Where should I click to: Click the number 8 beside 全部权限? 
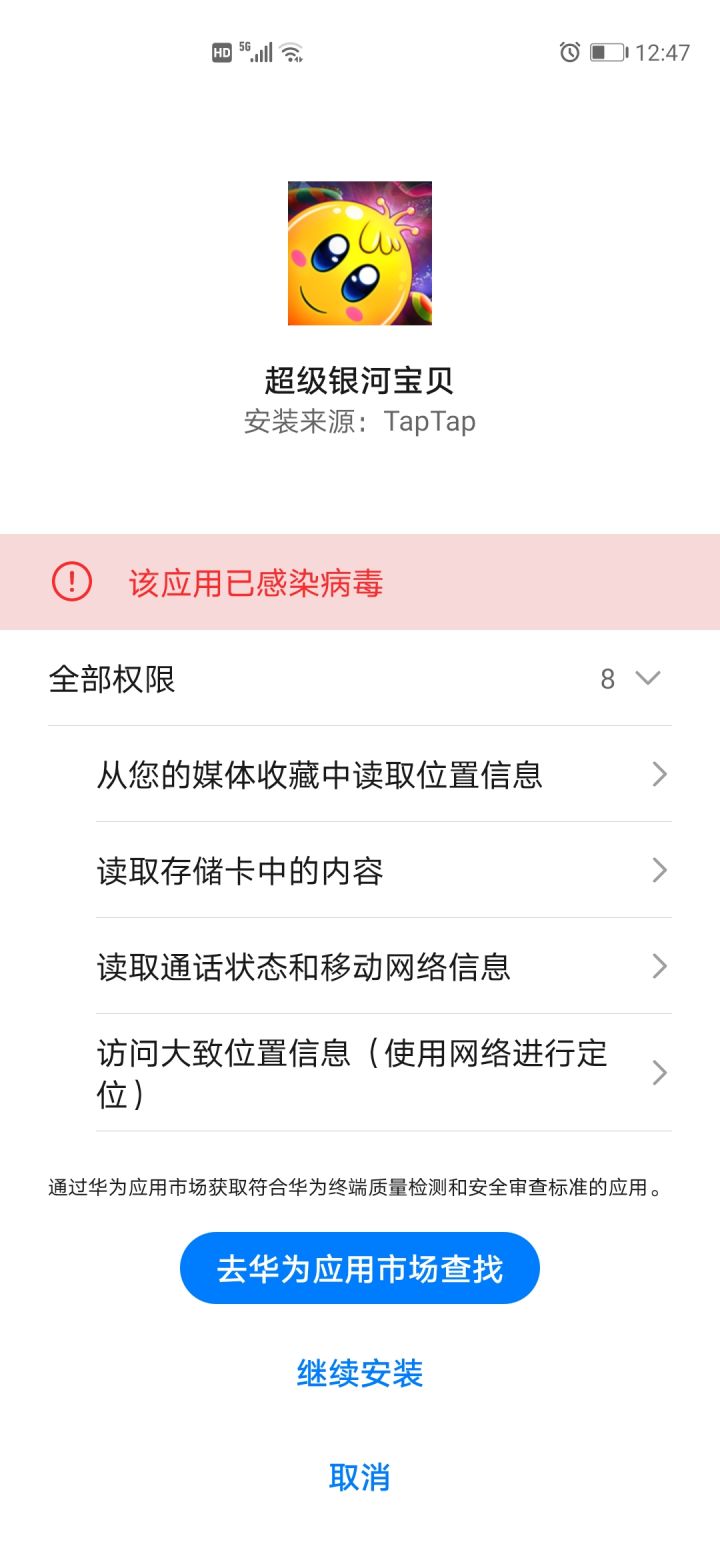[x=607, y=678]
